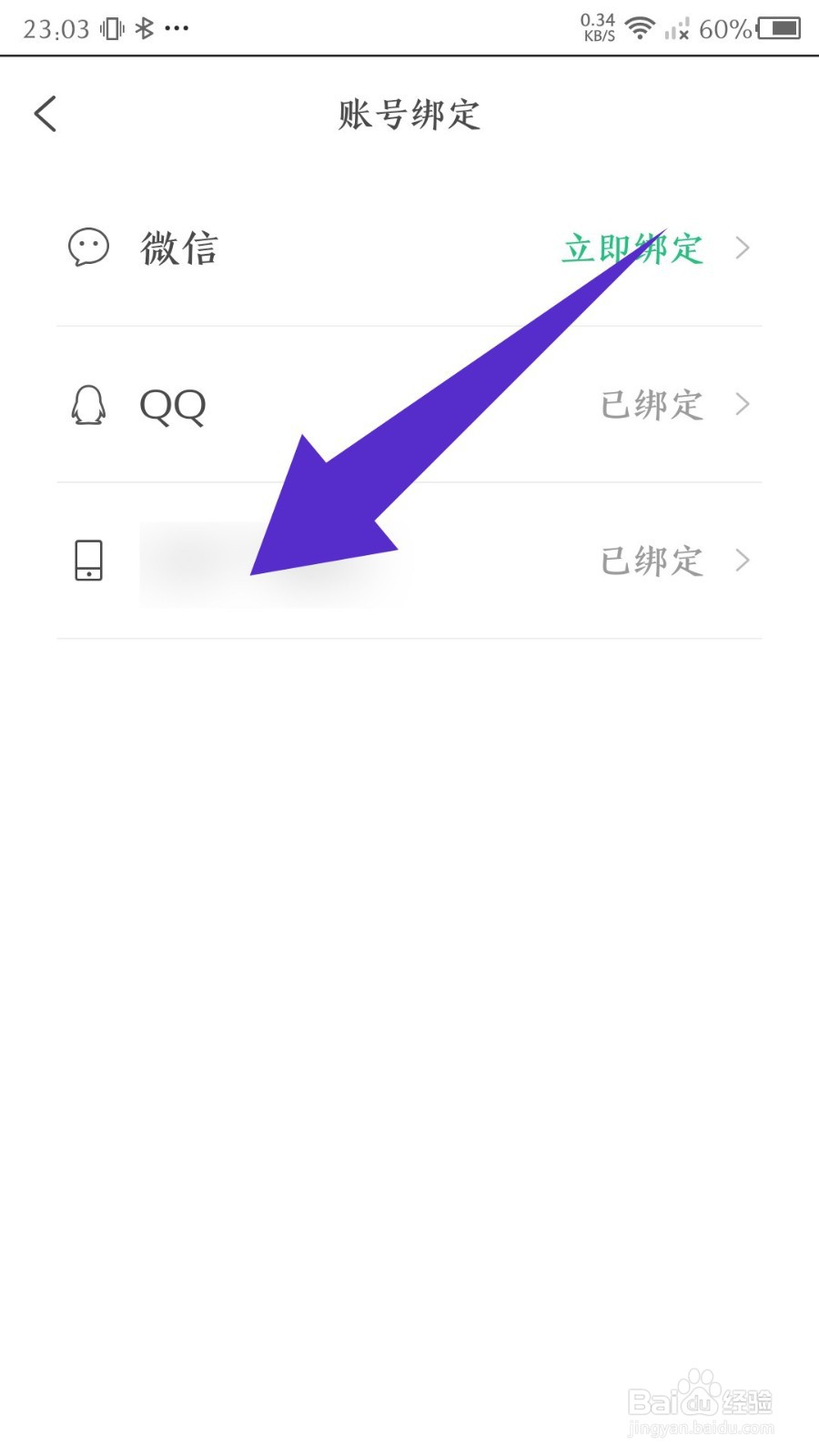This screenshot has height=1456, width=819.
Task: Tap the QQ penguin icon
Action: [88, 405]
